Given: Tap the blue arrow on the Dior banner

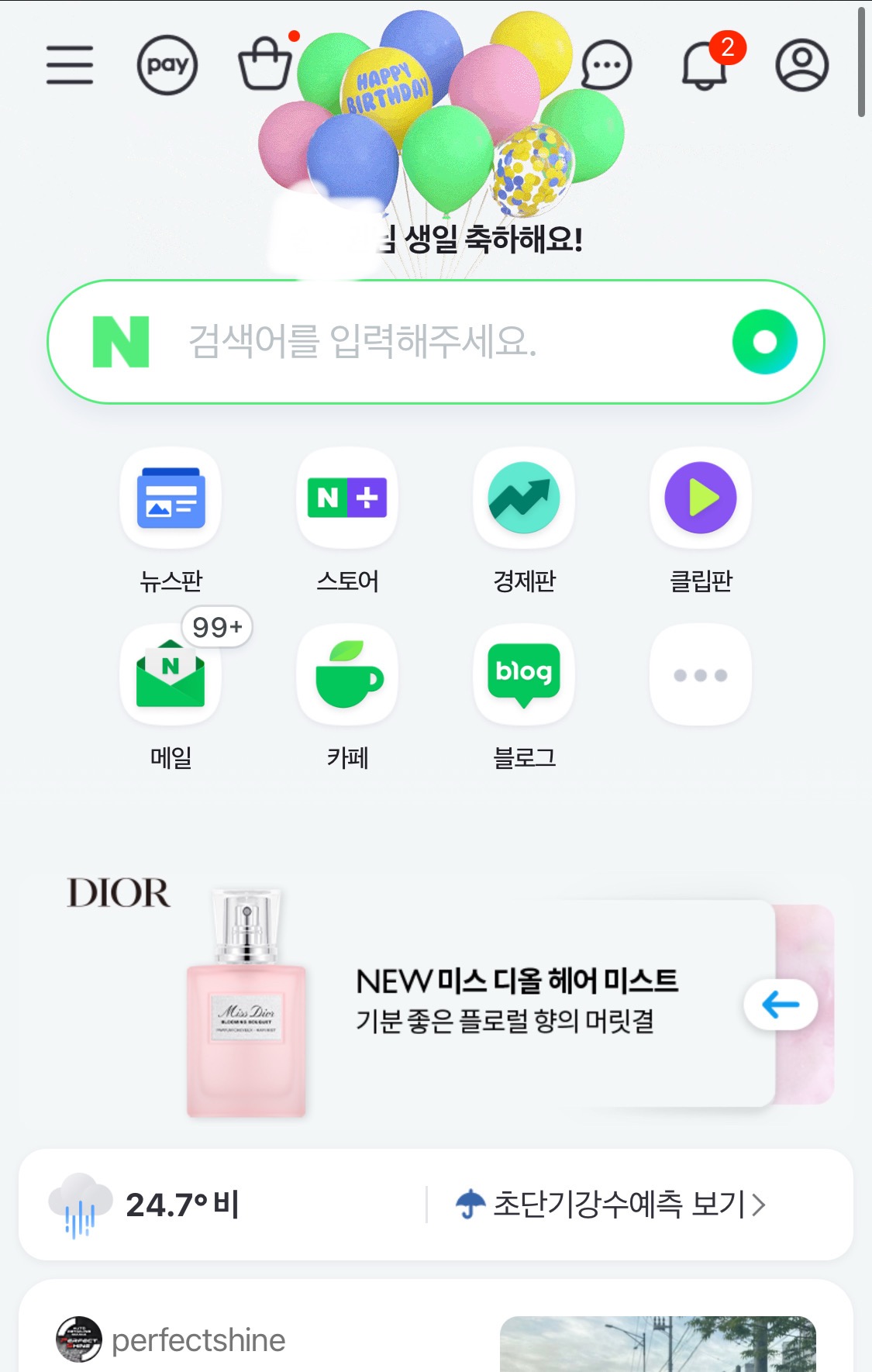Looking at the screenshot, I should point(781,1005).
